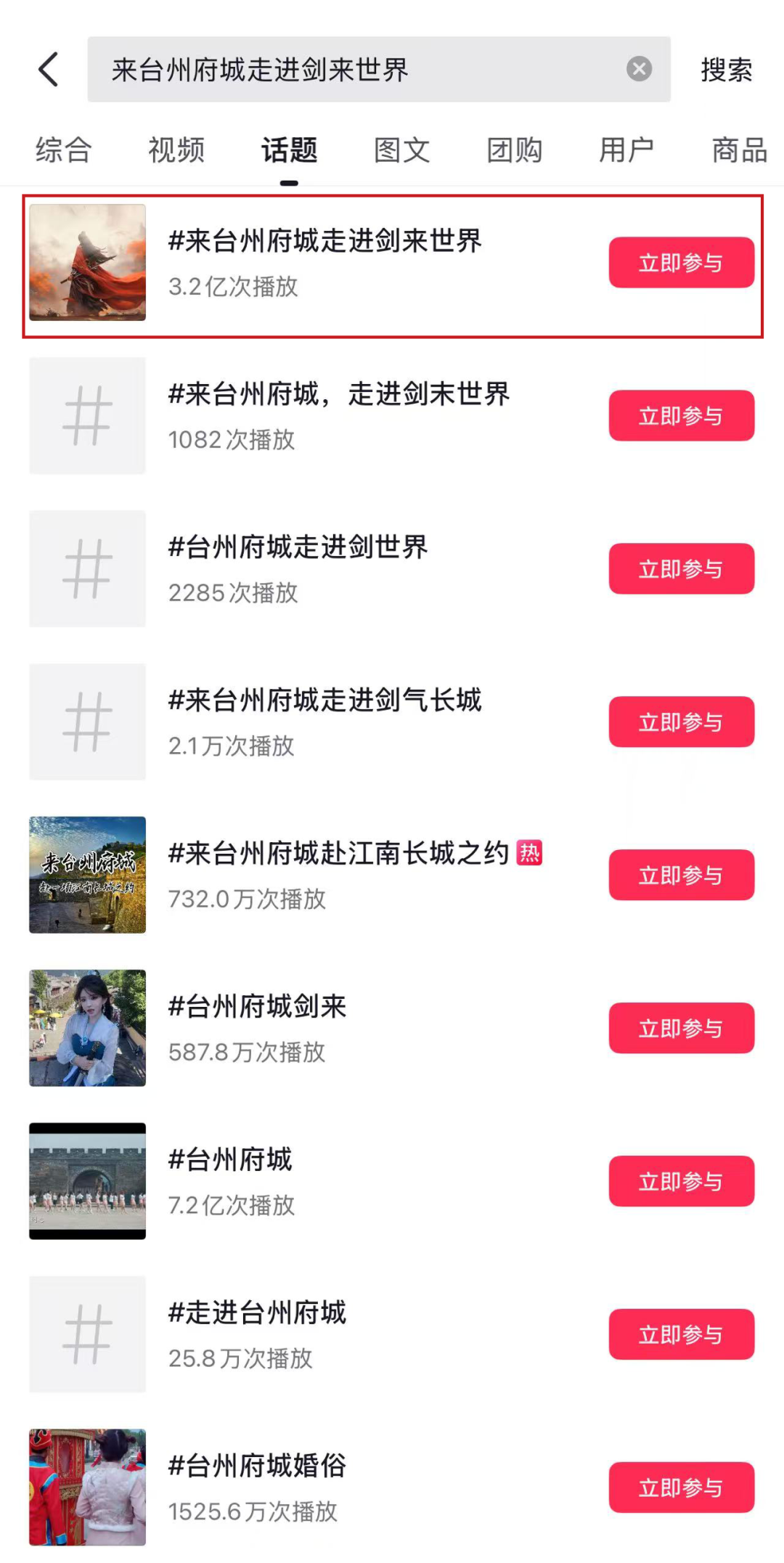Open topic #来台州府城赴江南长城之约
The image size is (784, 1563).
point(338,854)
